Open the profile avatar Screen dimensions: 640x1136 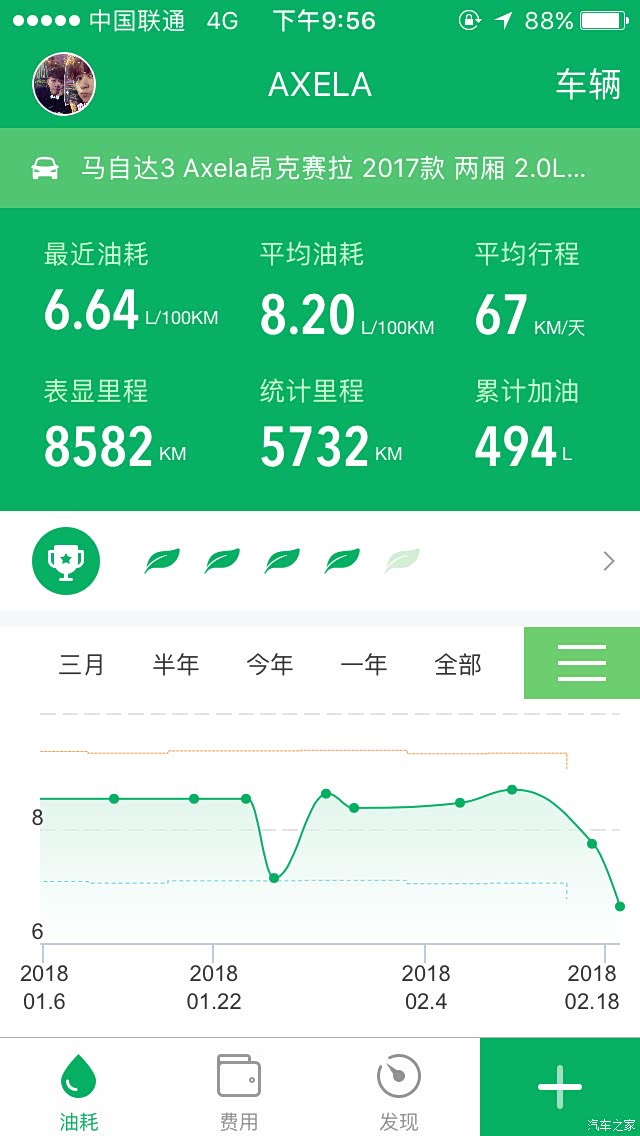point(64,84)
